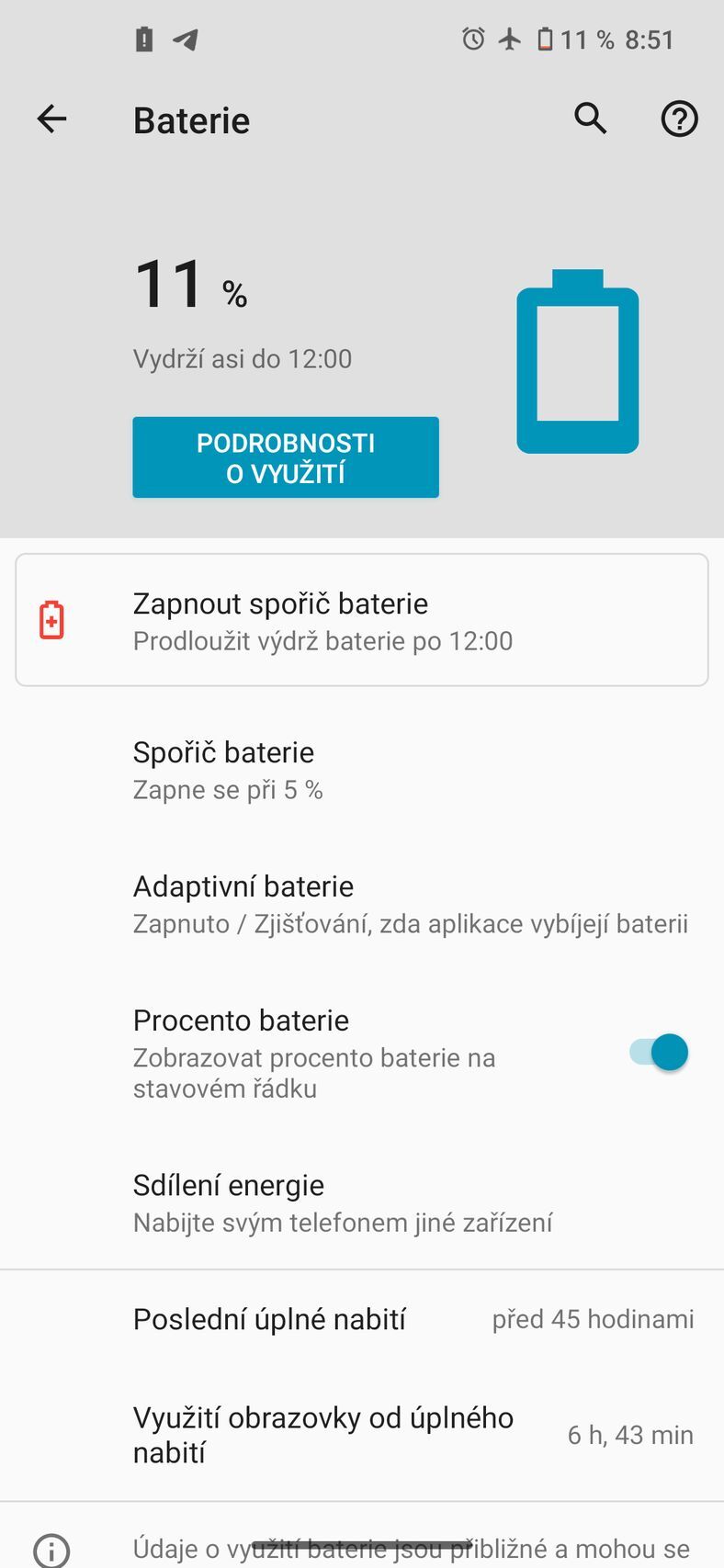This screenshot has height=1568, width=724.
Task: Tap the back arrow to leave Baterie
Action: 51,118
